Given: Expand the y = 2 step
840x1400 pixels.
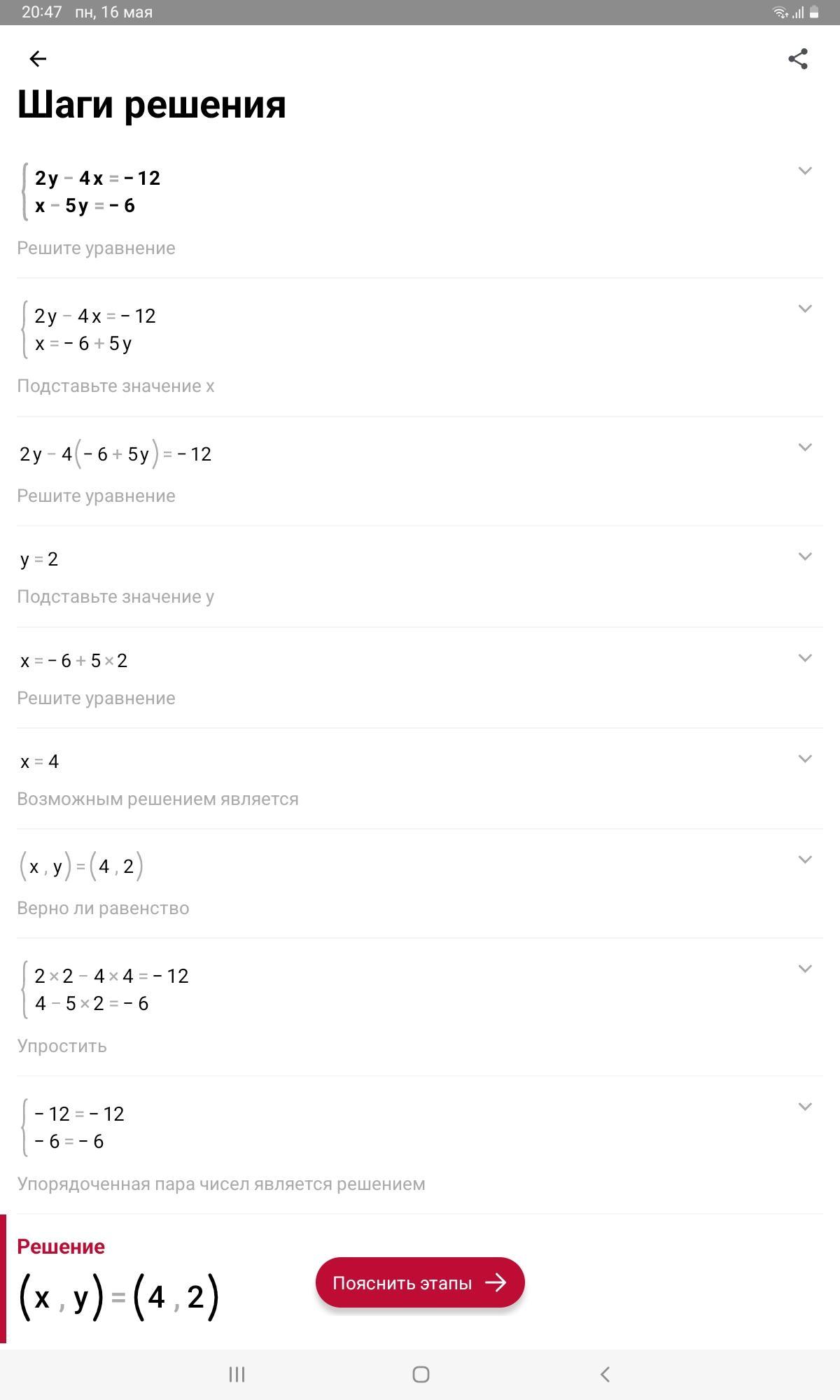Looking at the screenshot, I should coord(805,556).
